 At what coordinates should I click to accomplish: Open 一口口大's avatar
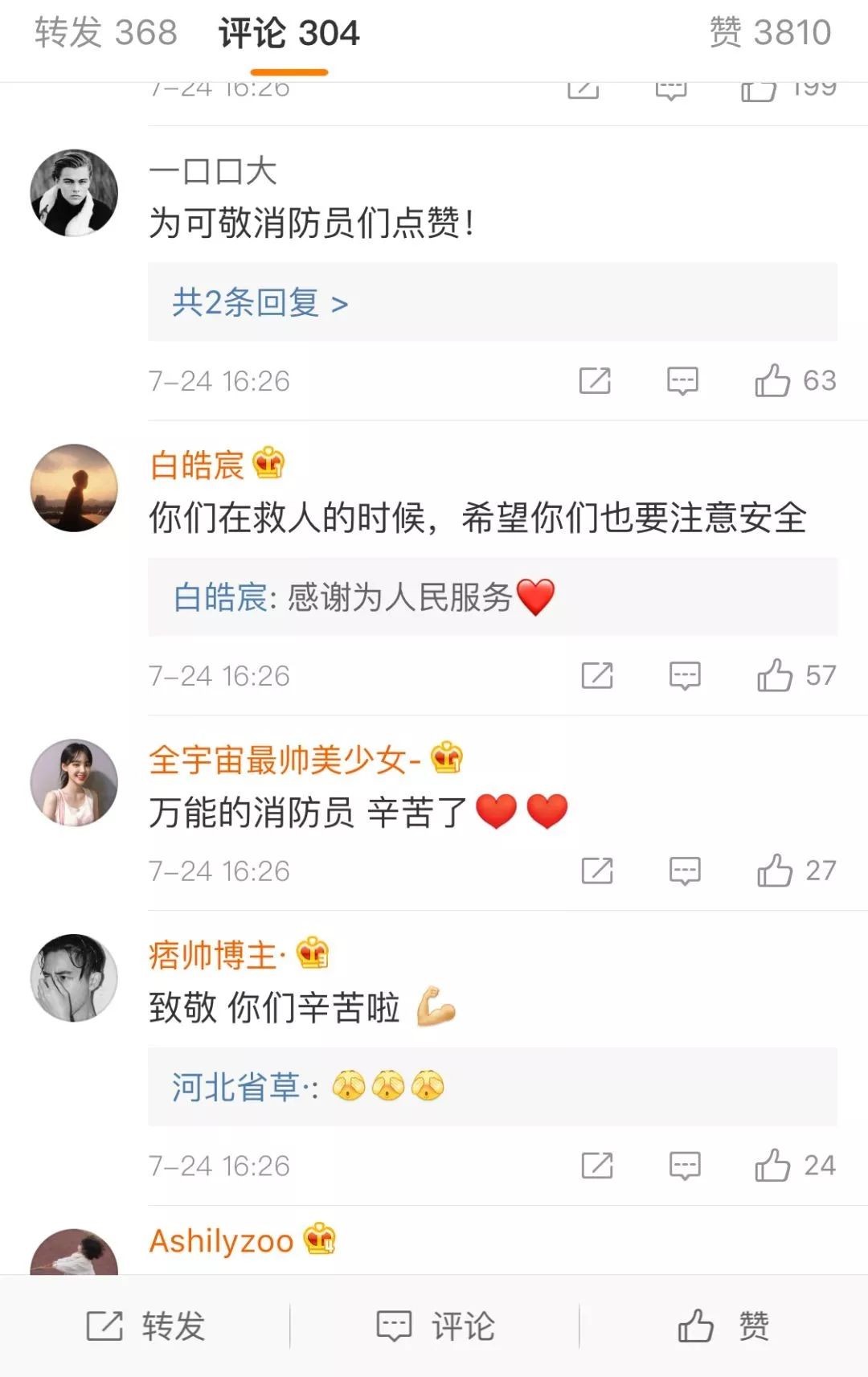click(x=74, y=193)
